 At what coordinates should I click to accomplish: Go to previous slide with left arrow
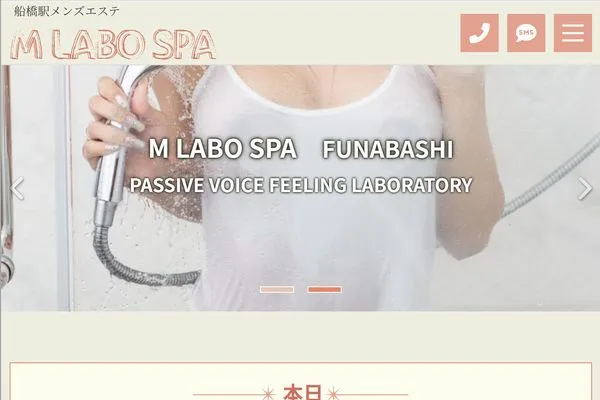point(16,188)
